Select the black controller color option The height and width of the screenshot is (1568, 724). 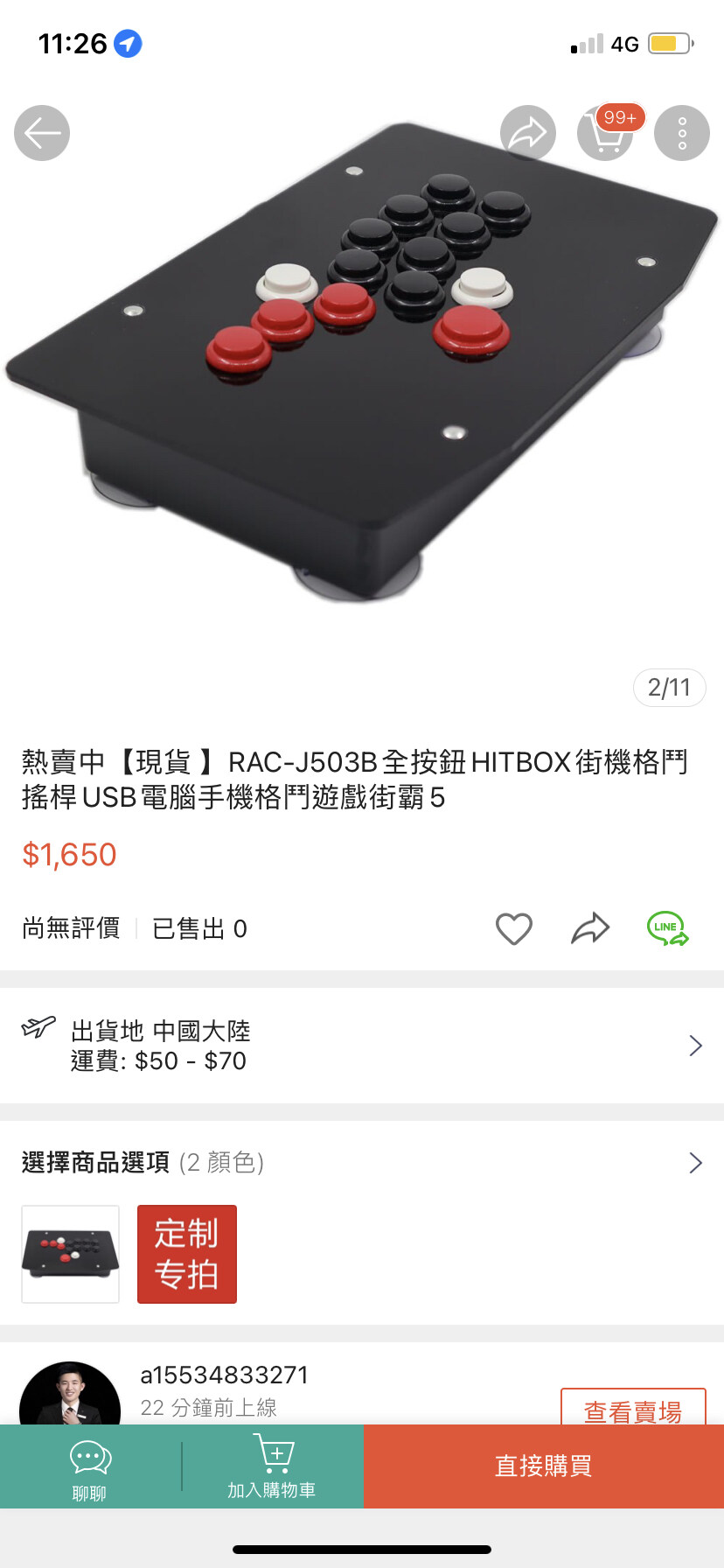70,1254
